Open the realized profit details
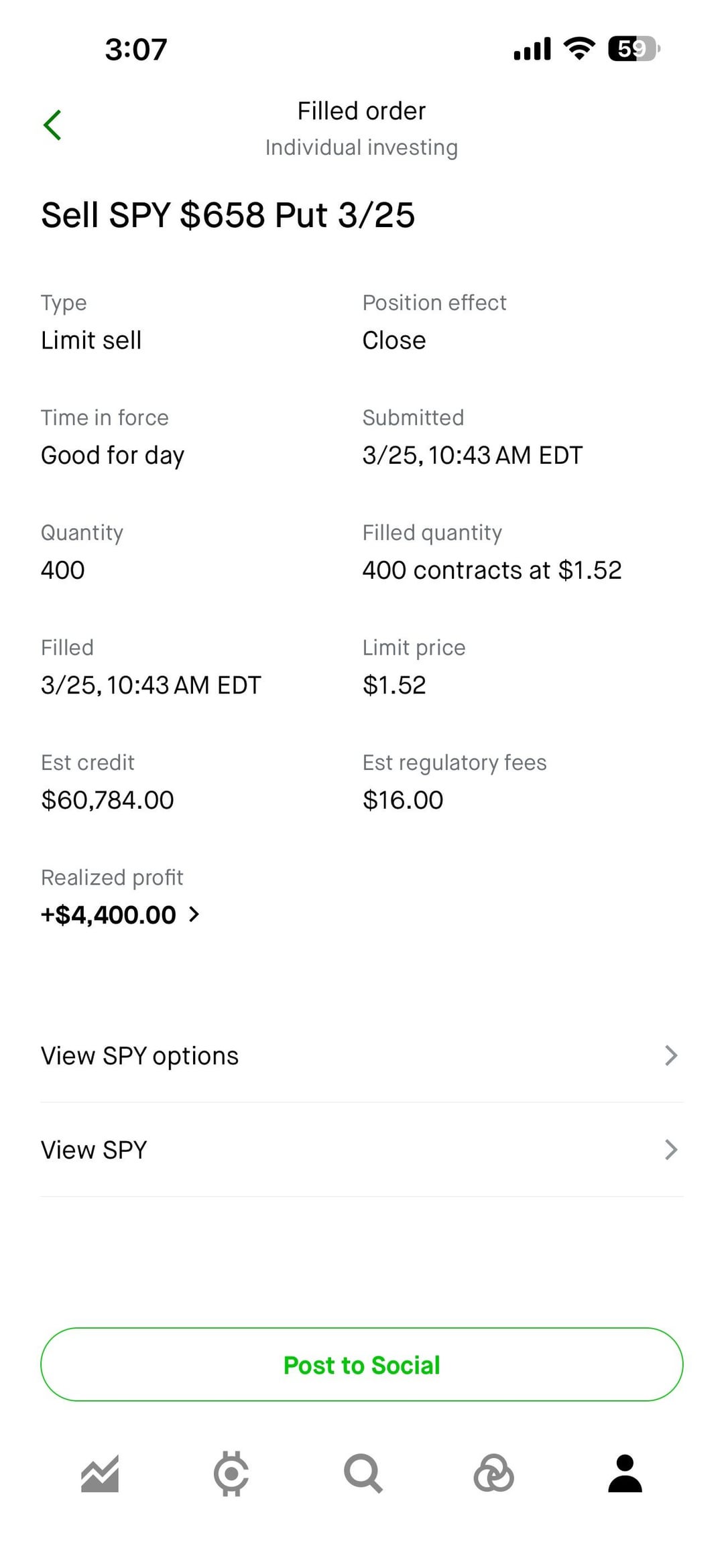This screenshot has height=1568, width=724. tap(121, 915)
